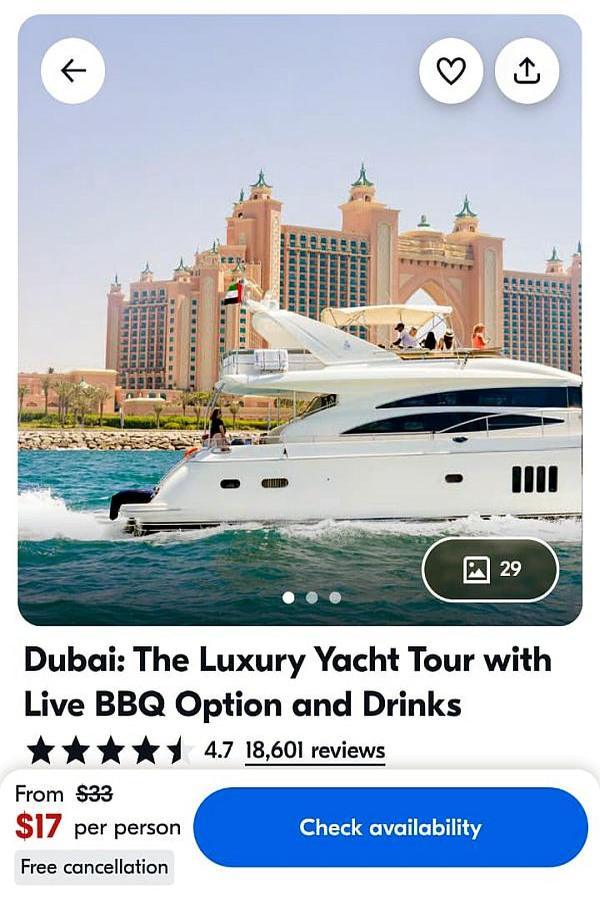Screen dimensions: 600x920
Task: Save tour to wishlist with heart icon
Action: pyautogui.click(x=451, y=71)
